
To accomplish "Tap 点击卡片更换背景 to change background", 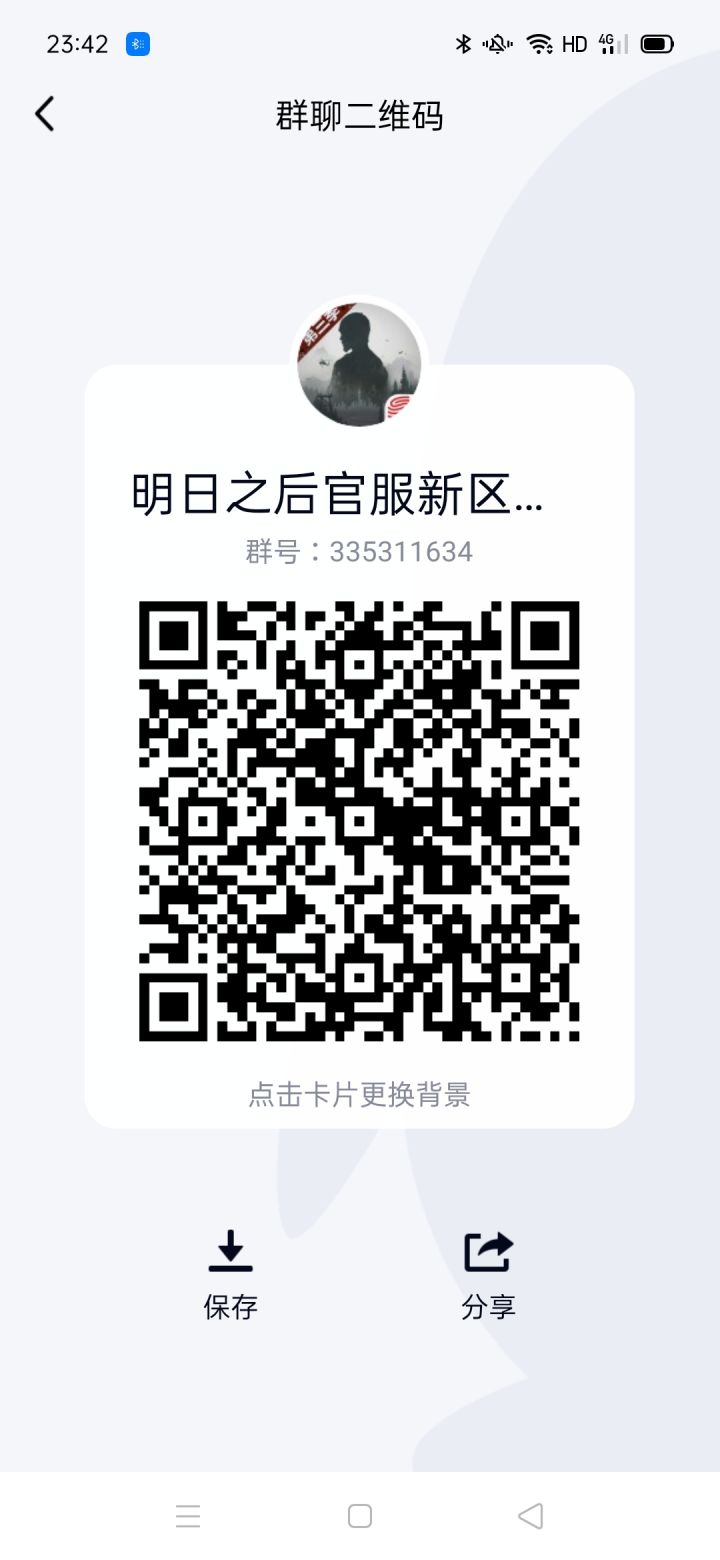I will 361,1095.
